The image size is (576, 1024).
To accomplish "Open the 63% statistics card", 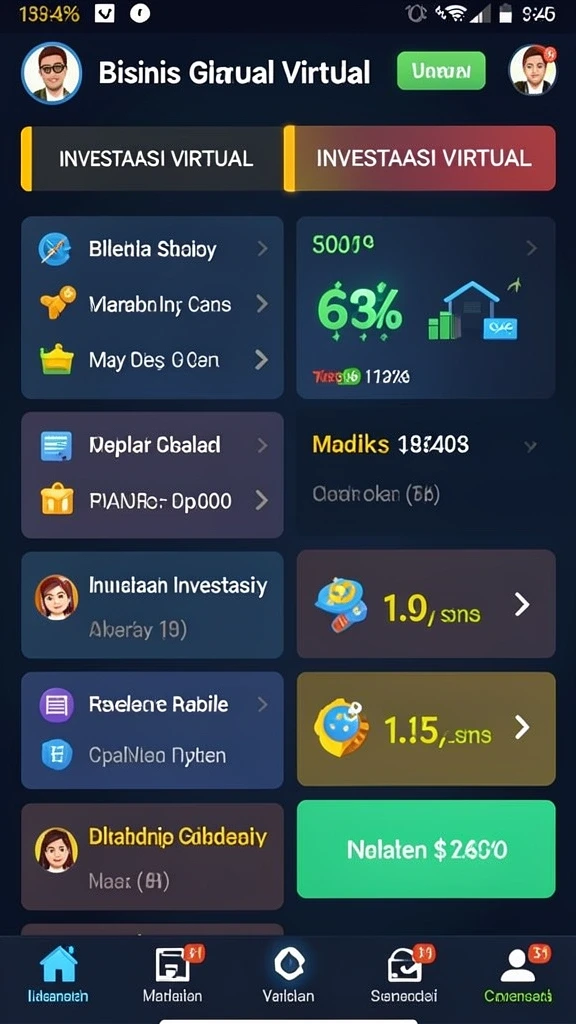I will (x=426, y=308).
